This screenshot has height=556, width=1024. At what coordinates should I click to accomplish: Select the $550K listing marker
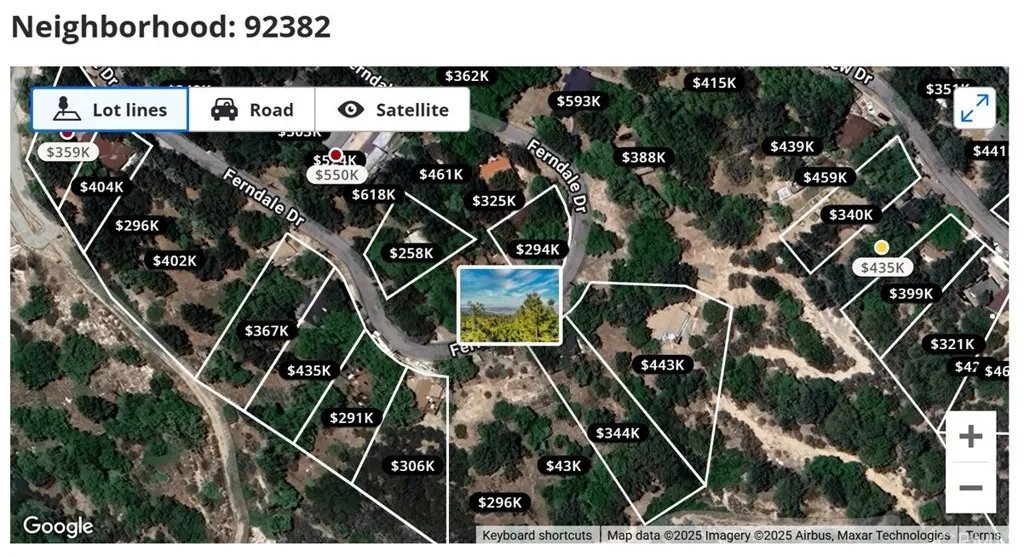click(336, 174)
